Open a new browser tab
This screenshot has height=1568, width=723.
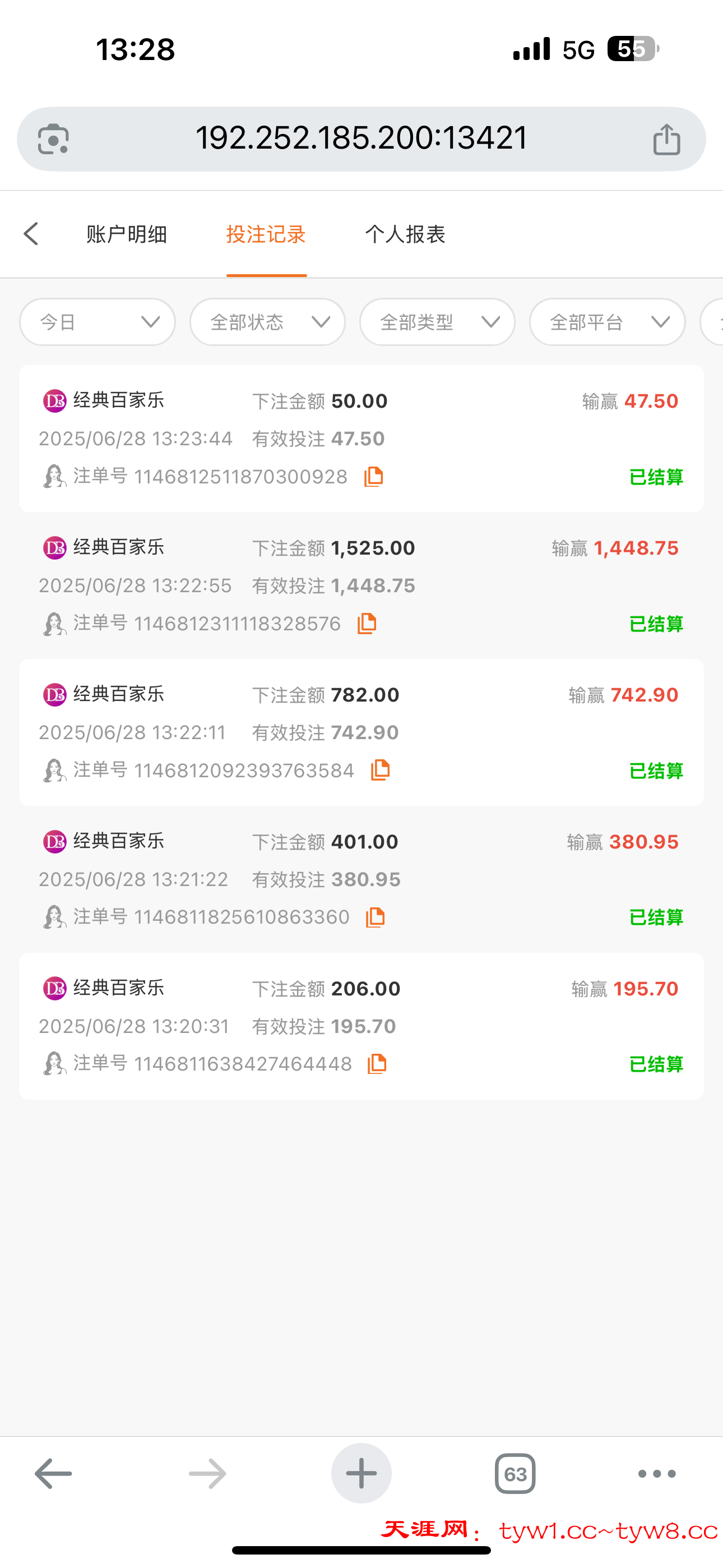[361, 1474]
